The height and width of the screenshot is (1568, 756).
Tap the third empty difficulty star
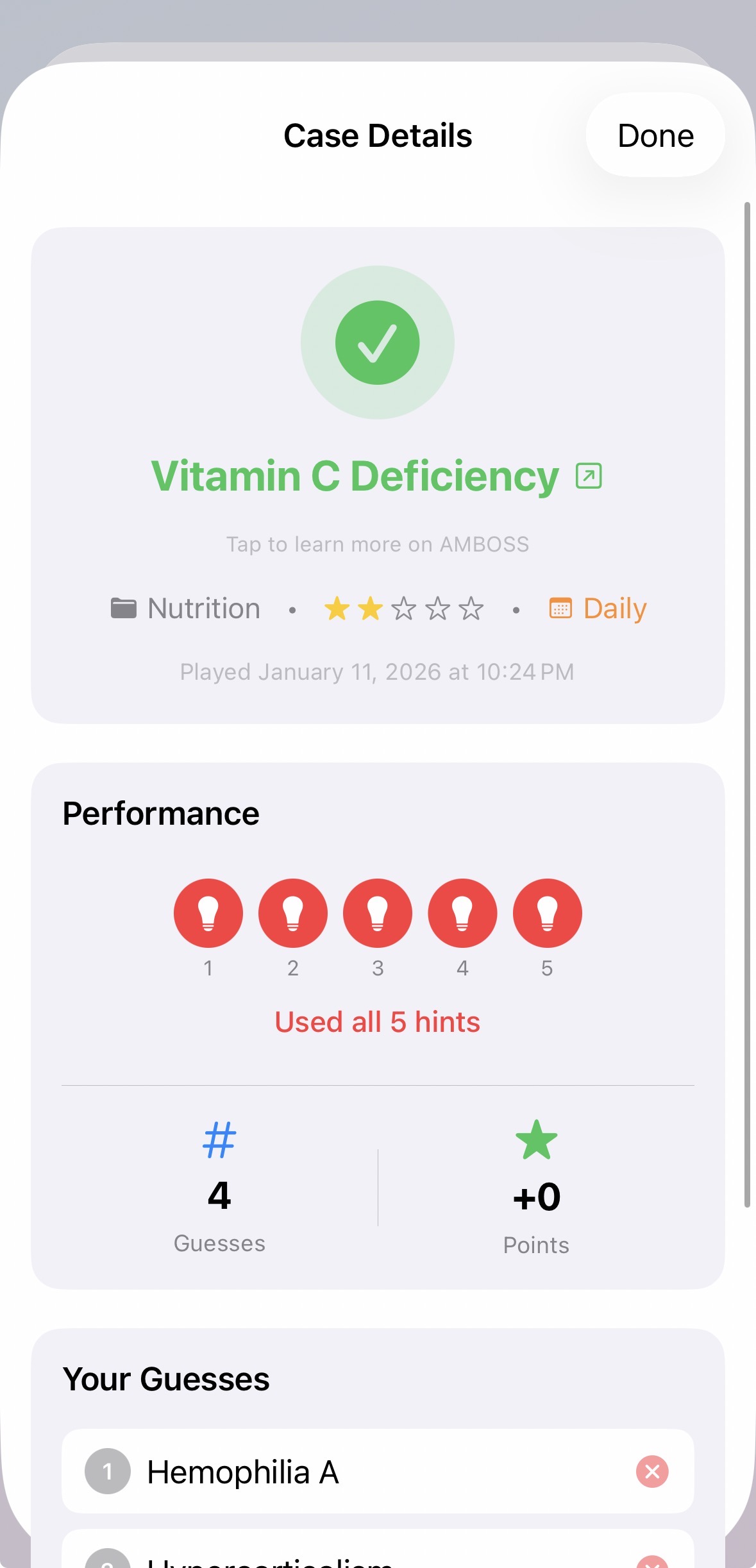pos(405,608)
